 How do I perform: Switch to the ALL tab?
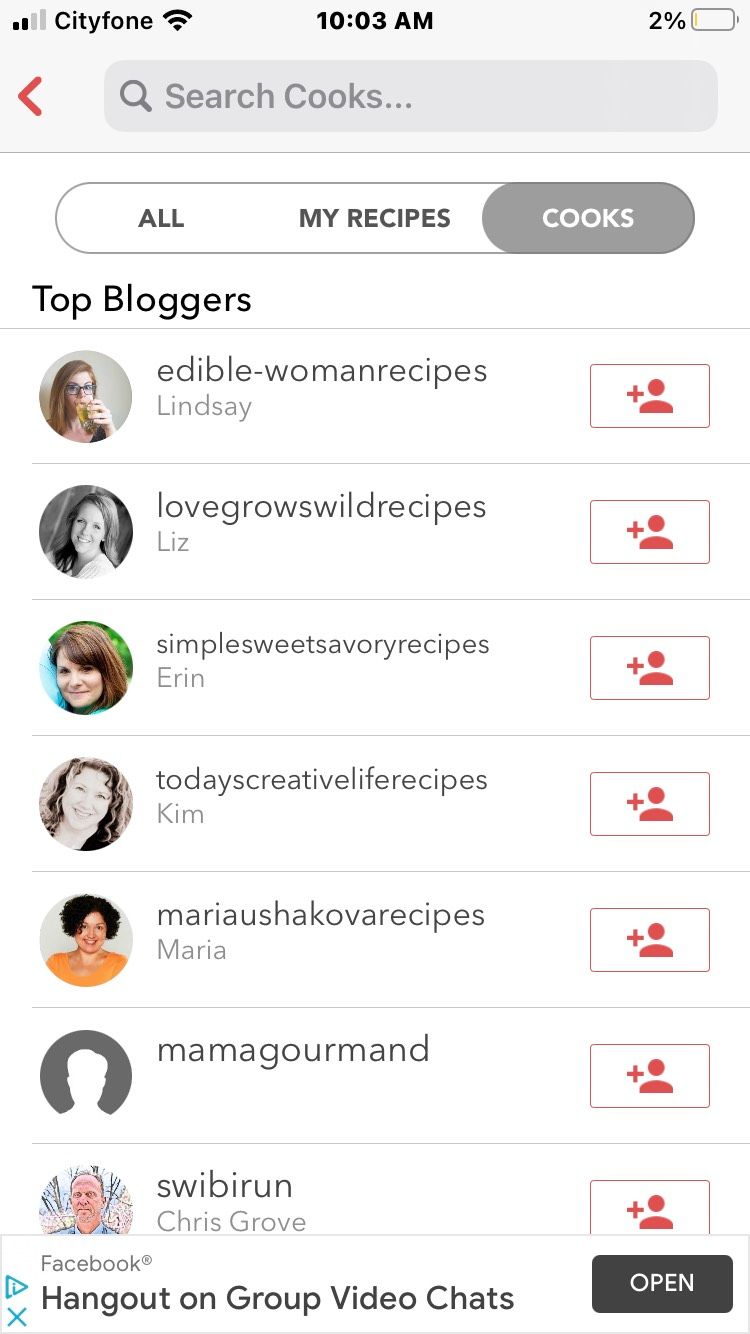tap(161, 218)
